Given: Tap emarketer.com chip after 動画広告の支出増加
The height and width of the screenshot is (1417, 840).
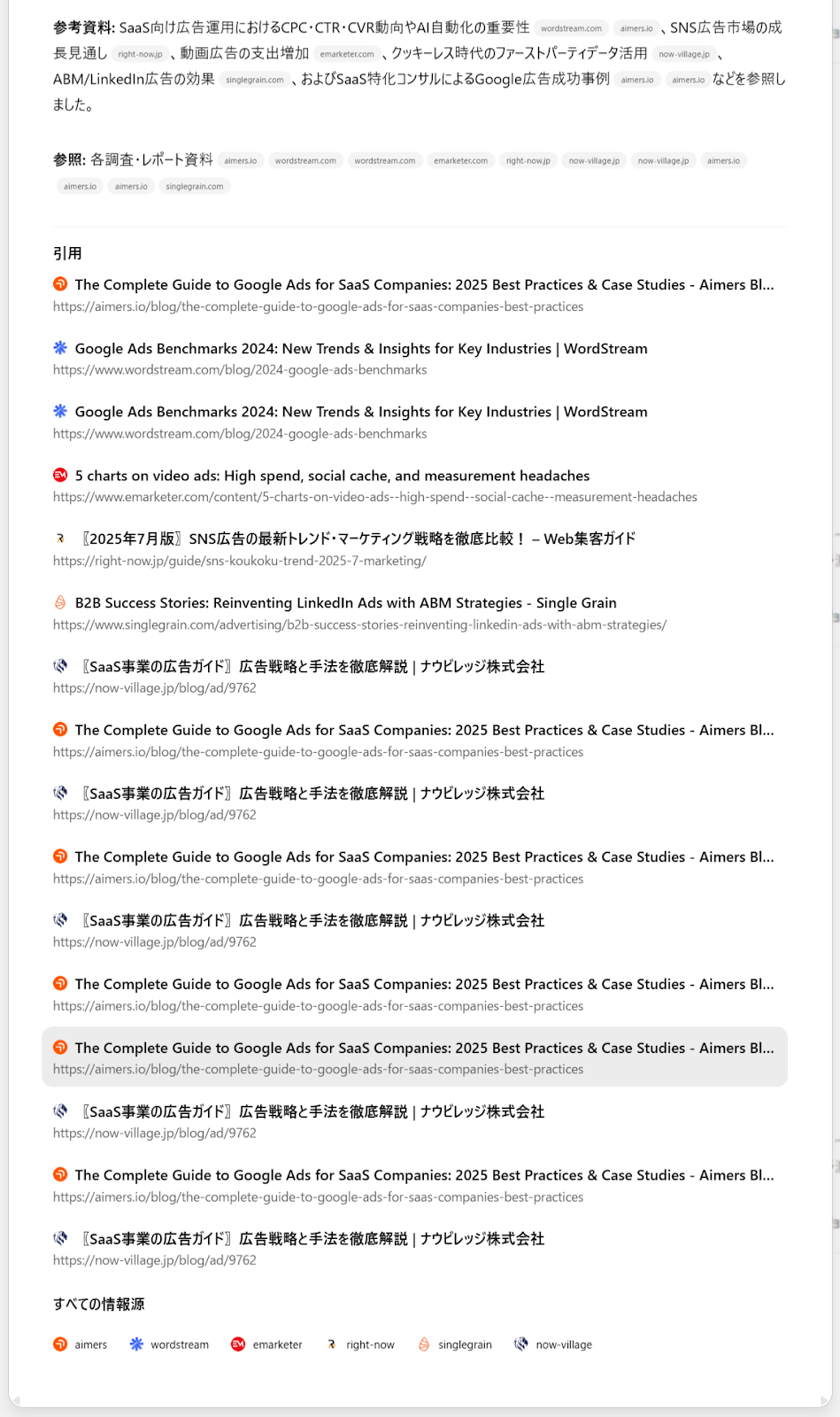Looking at the screenshot, I should pos(347,54).
